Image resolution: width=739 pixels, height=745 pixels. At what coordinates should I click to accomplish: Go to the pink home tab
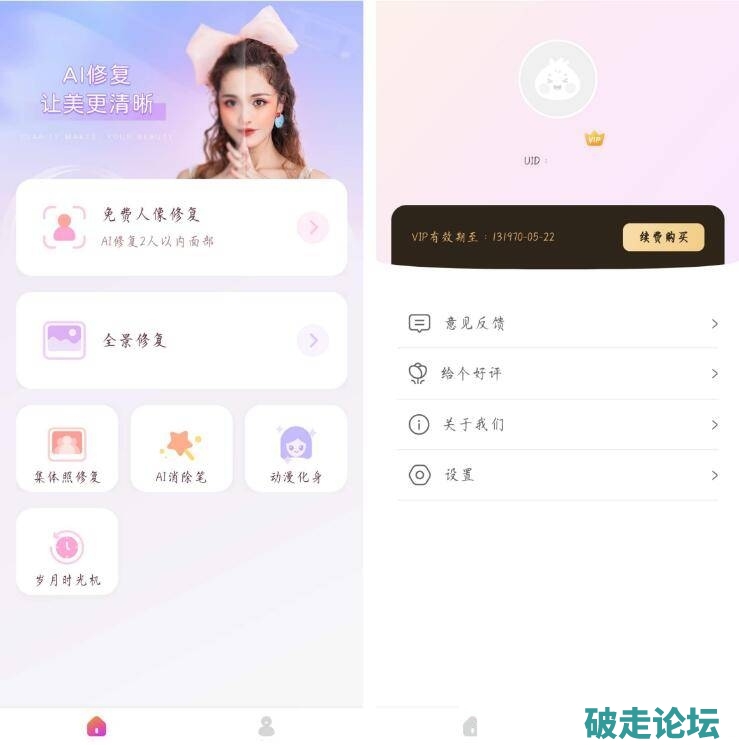pyautogui.click(x=96, y=727)
